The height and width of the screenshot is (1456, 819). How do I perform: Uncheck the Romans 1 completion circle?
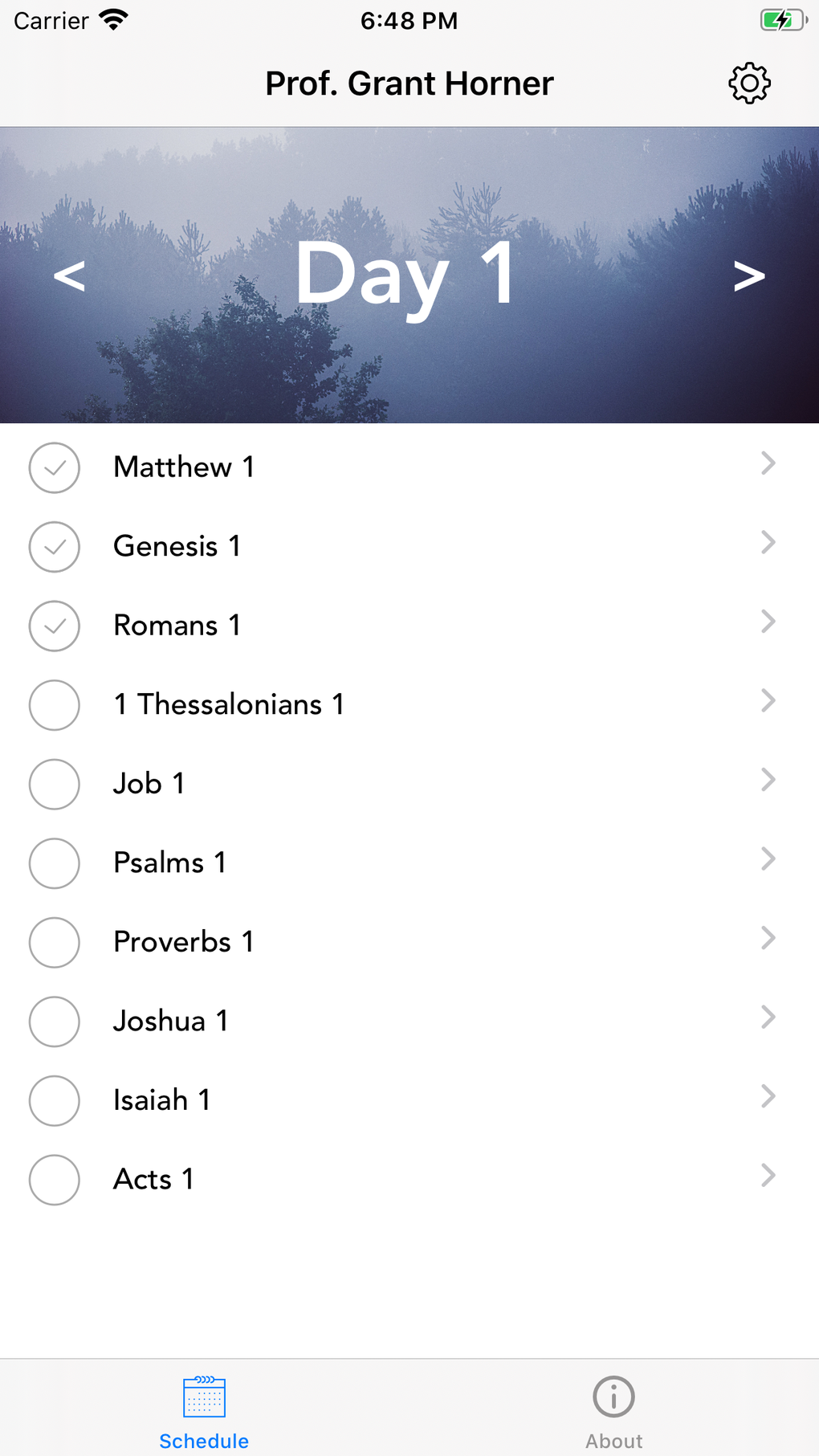point(54,626)
